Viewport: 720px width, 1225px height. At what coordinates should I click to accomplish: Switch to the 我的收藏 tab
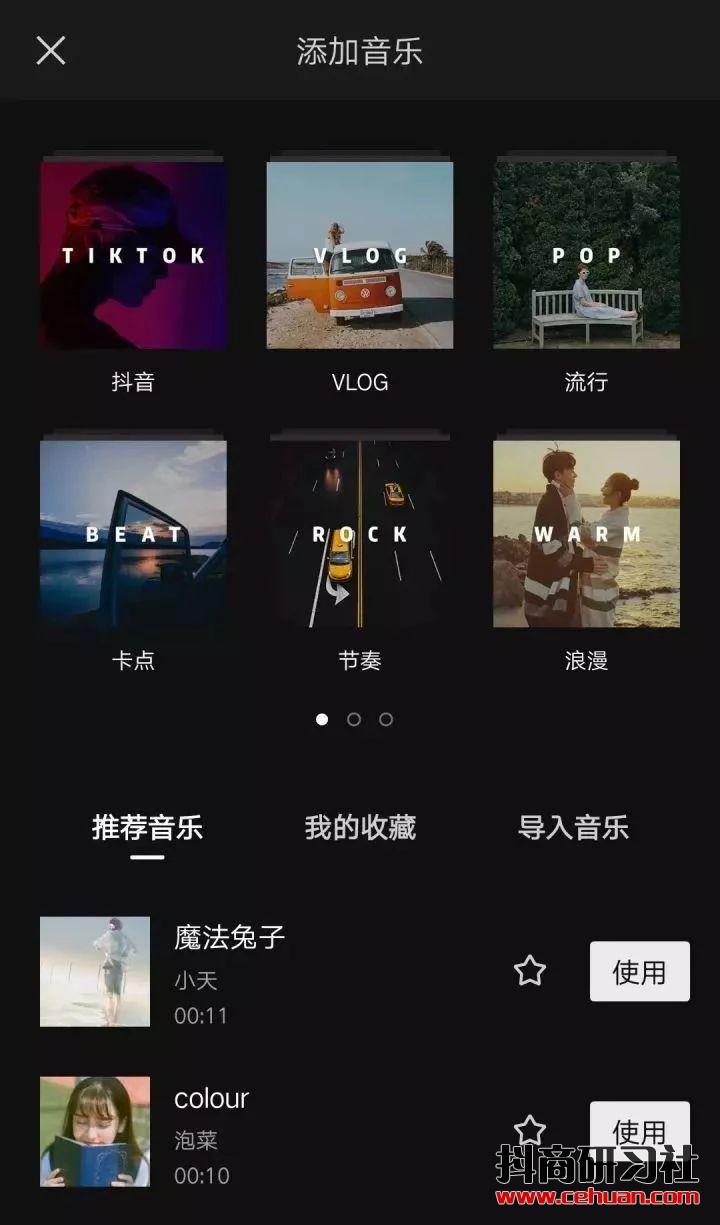pyautogui.click(x=360, y=828)
